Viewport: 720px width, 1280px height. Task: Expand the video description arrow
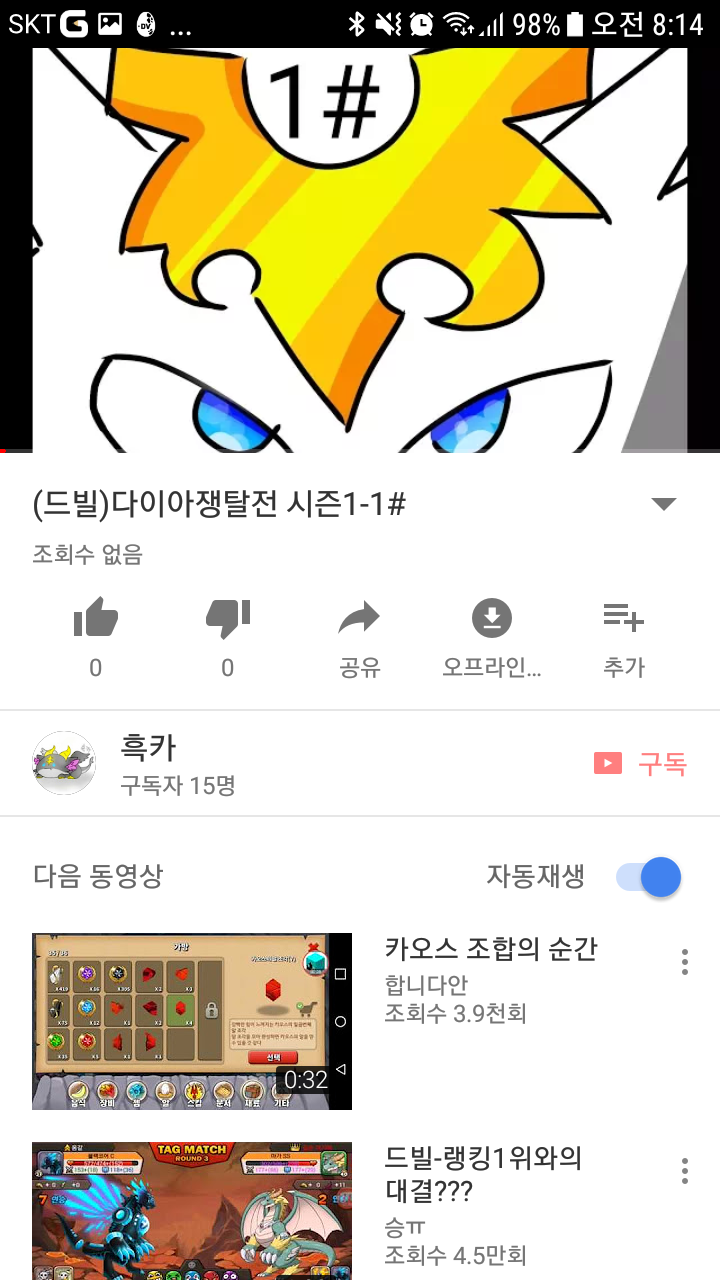(x=664, y=504)
